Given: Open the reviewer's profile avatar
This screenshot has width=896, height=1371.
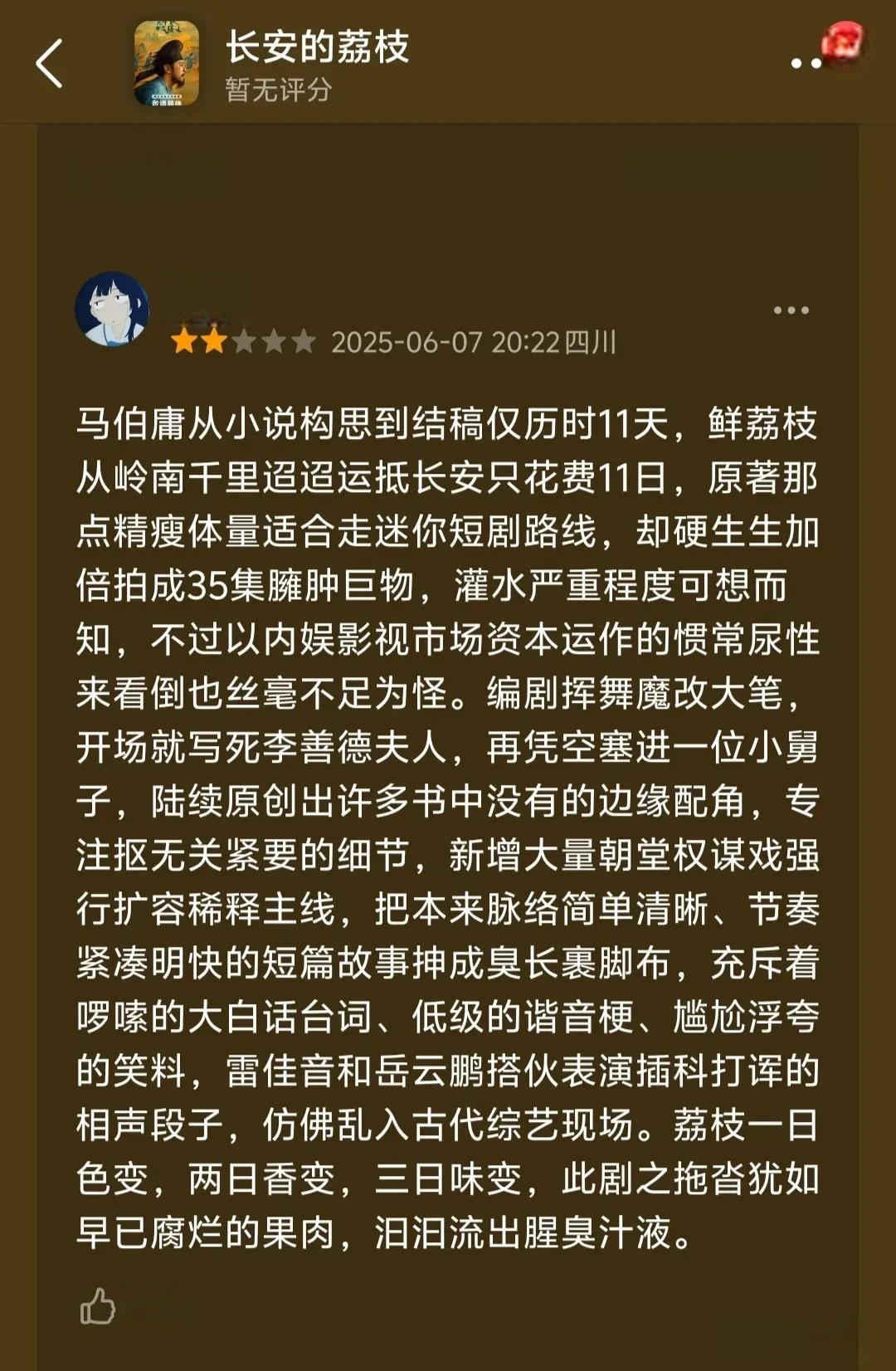Looking at the screenshot, I should point(112,310).
